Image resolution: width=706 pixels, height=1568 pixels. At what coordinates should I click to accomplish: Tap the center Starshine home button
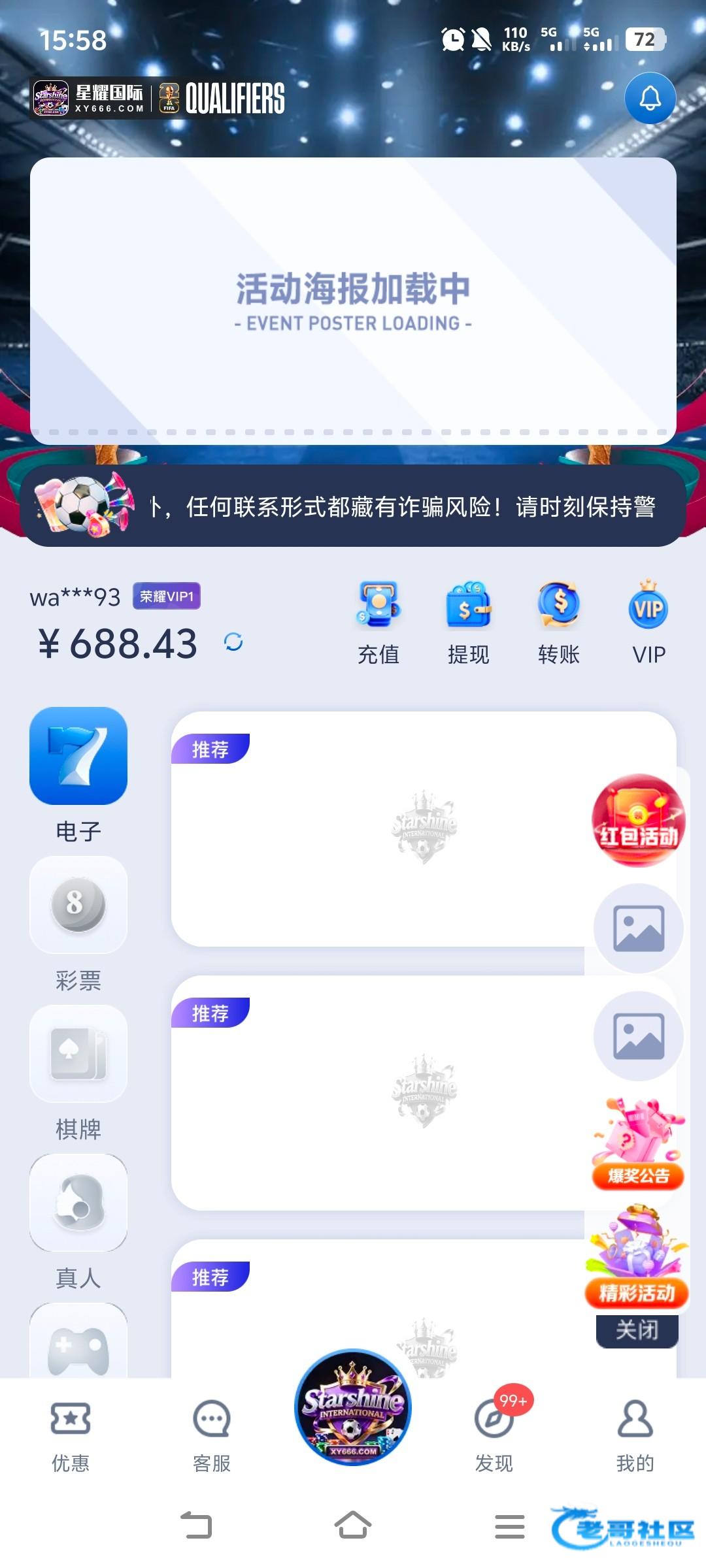click(x=353, y=1408)
